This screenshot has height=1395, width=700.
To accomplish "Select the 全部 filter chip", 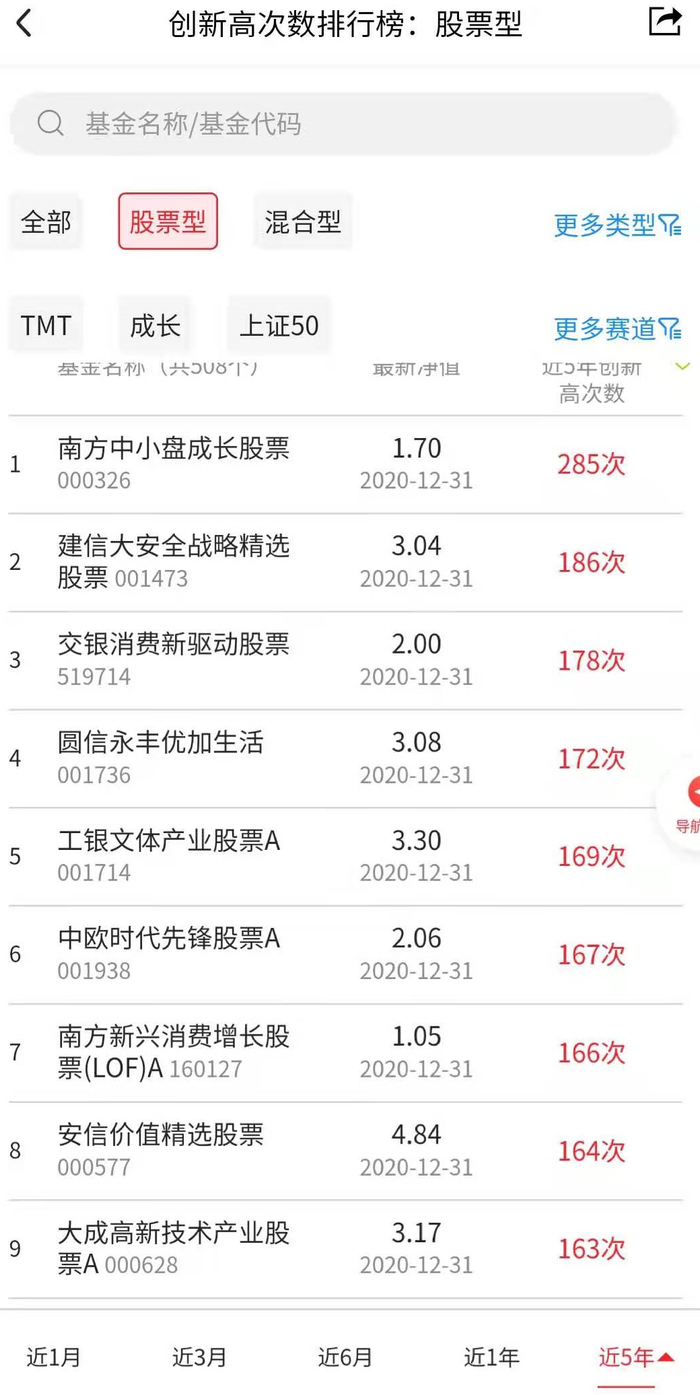I will click(x=46, y=221).
